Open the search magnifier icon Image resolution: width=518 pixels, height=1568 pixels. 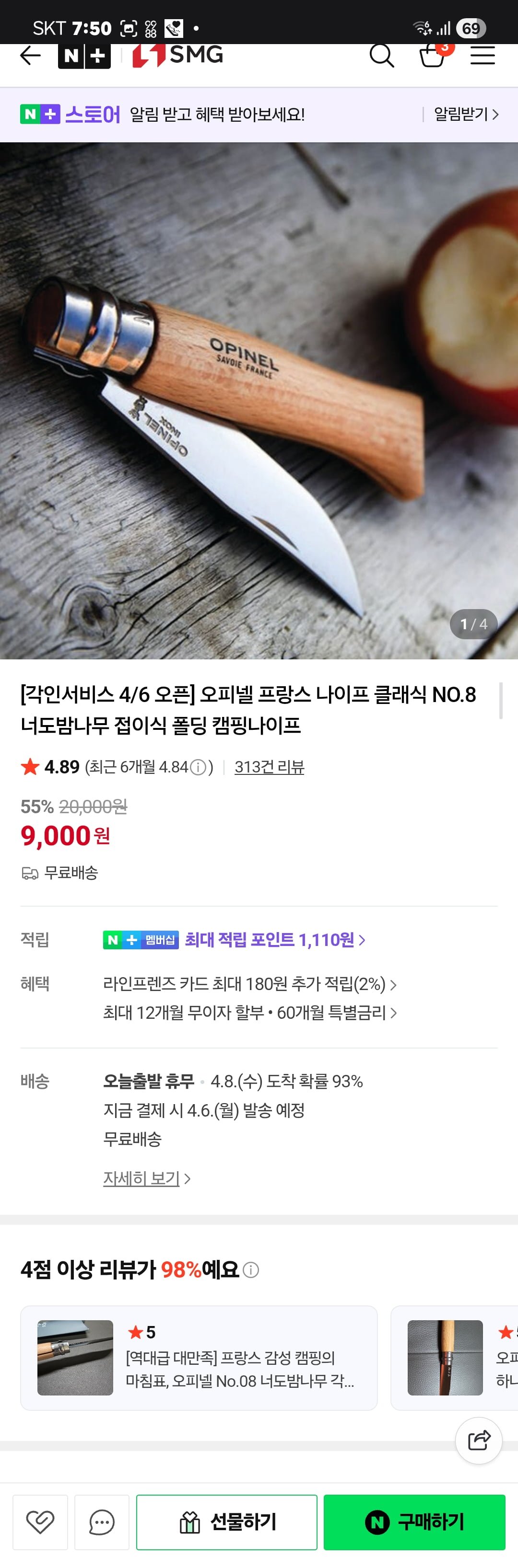point(381,56)
